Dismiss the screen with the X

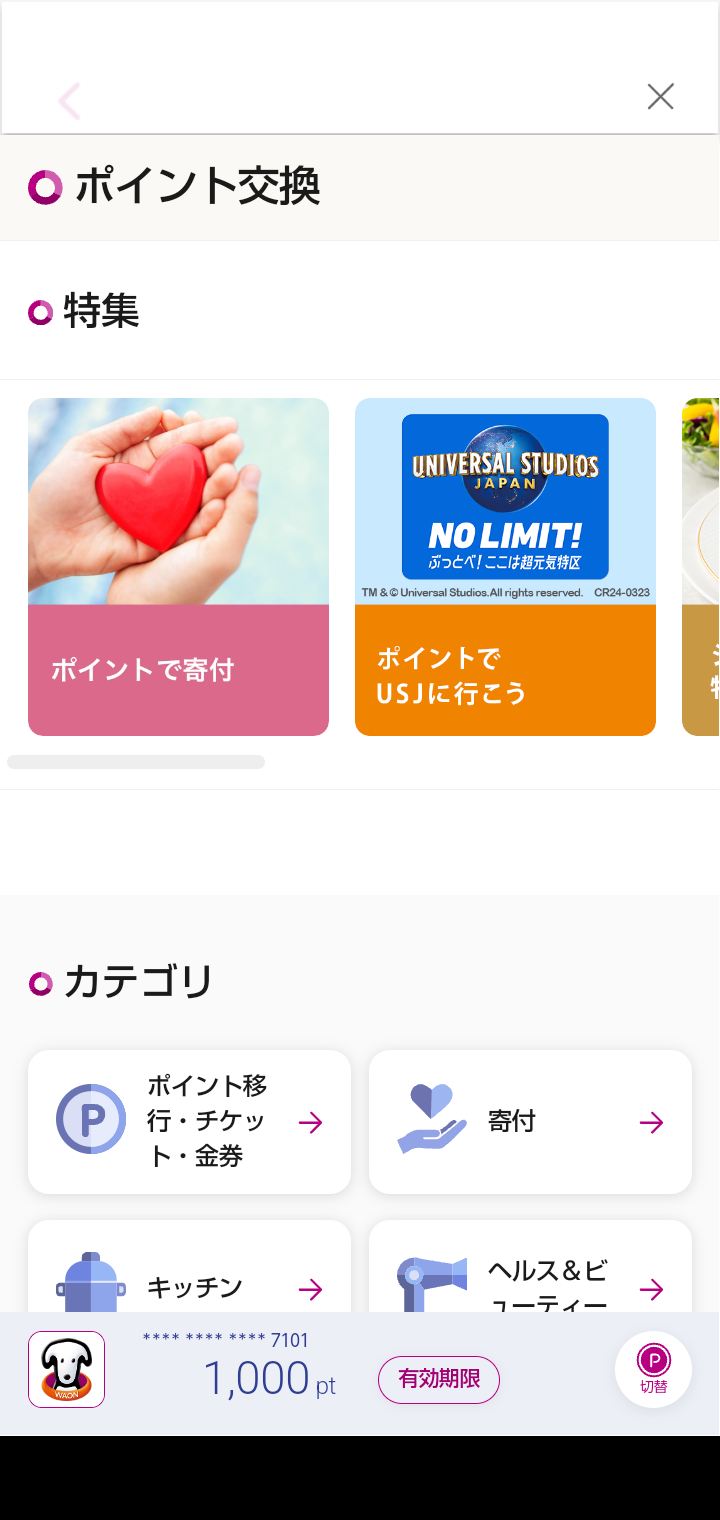(660, 96)
